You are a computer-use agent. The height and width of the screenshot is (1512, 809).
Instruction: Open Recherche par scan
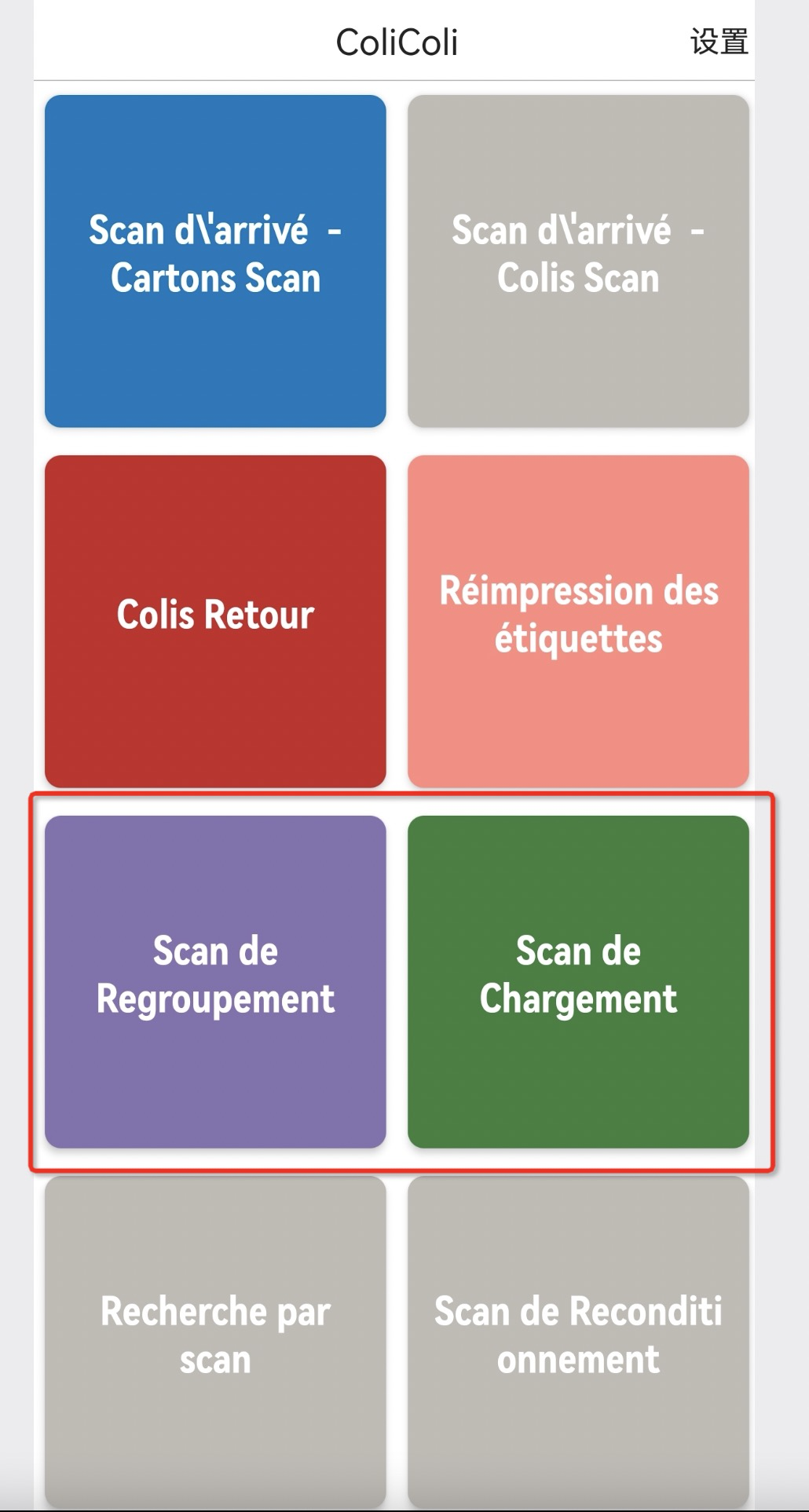[215, 1339]
